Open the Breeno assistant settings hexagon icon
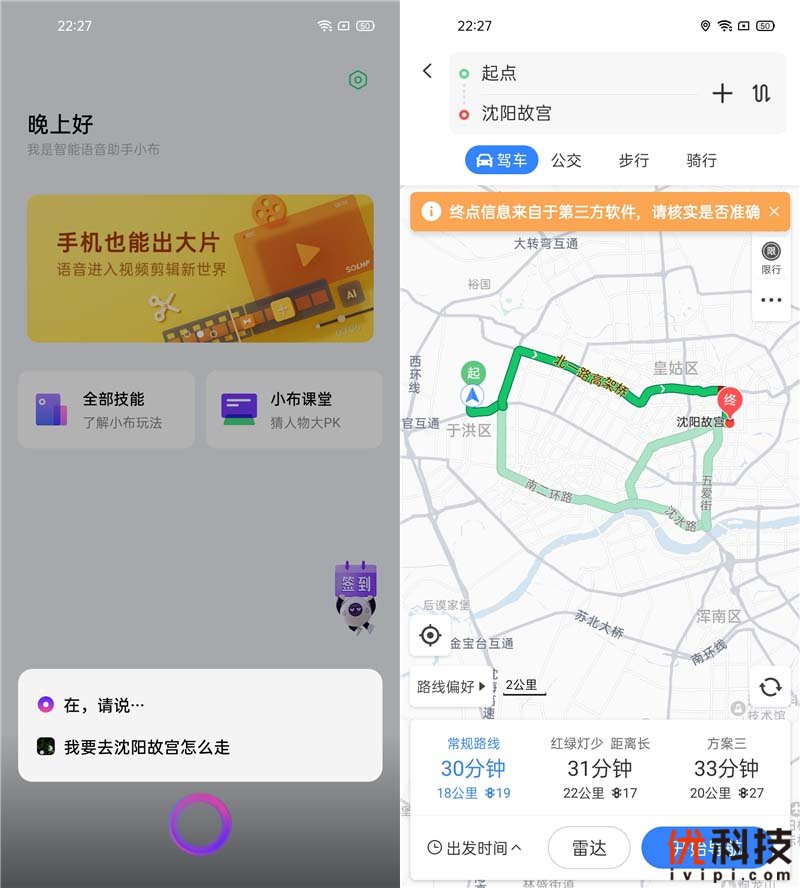This screenshot has height=888, width=800. [x=358, y=81]
